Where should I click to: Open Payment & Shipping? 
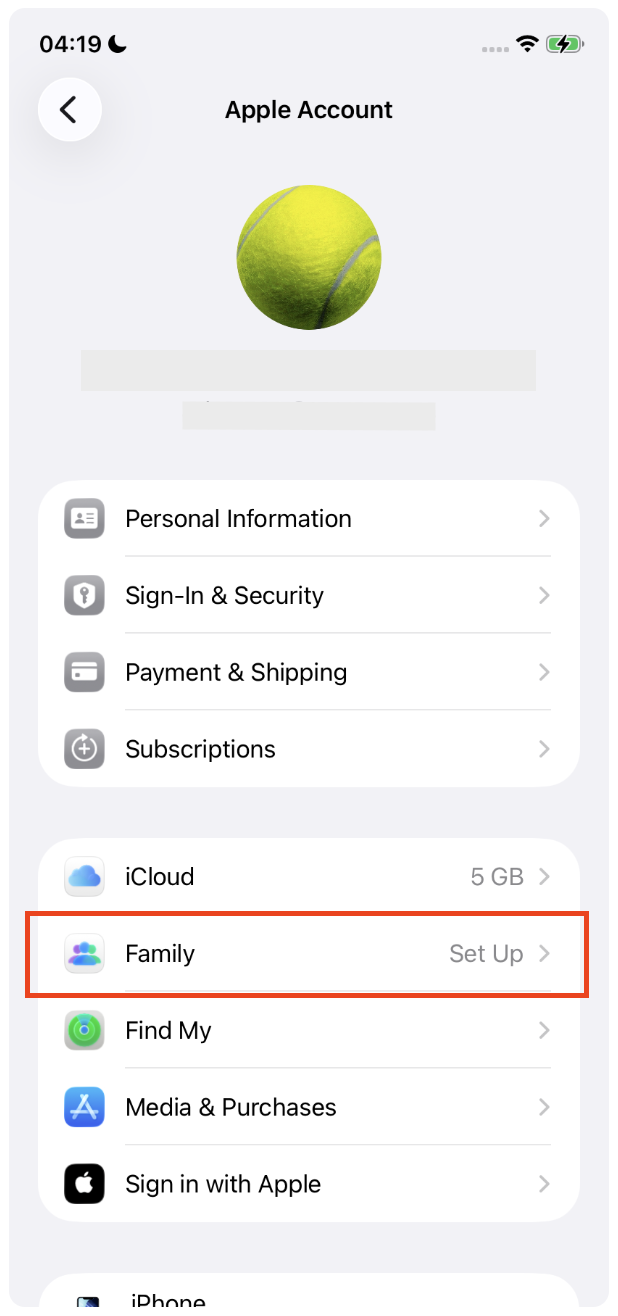click(x=308, y=672)
